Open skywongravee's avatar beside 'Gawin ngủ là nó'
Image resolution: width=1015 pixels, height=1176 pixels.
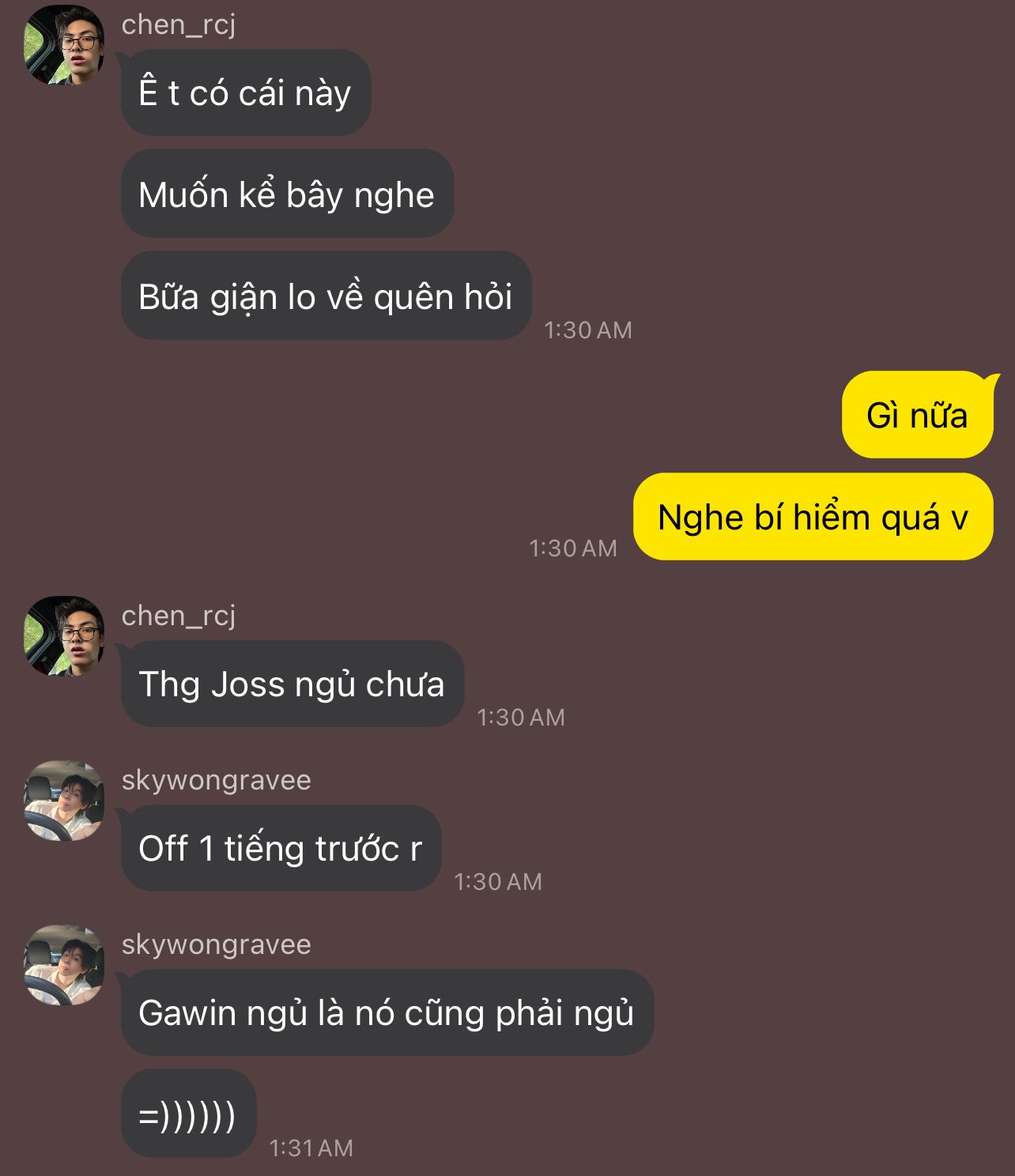64,964
